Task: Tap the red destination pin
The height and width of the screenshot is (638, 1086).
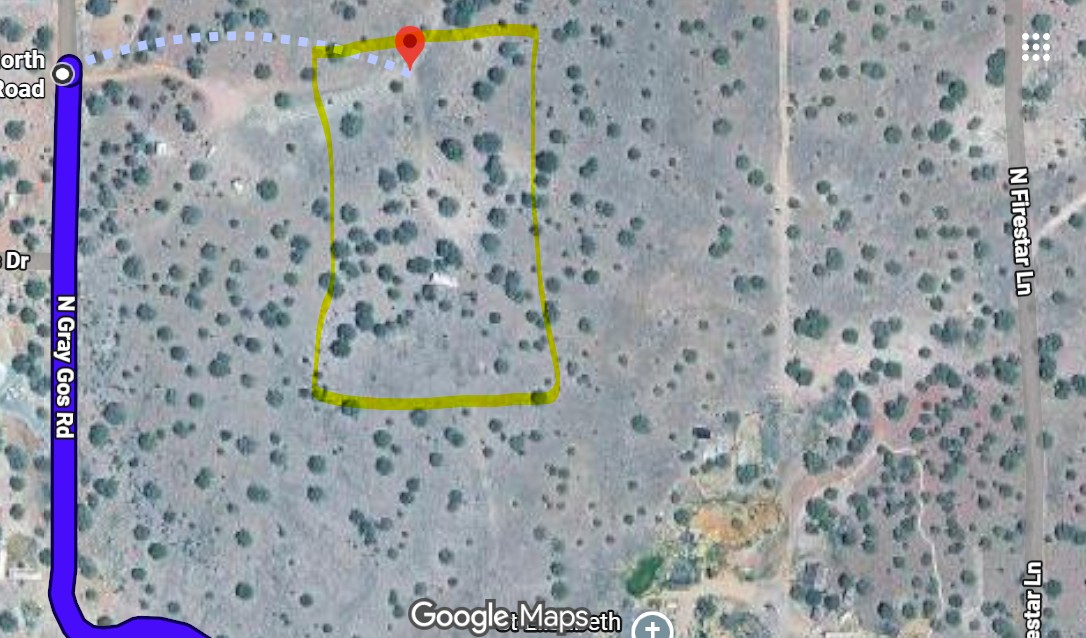Action: point(410,44)
